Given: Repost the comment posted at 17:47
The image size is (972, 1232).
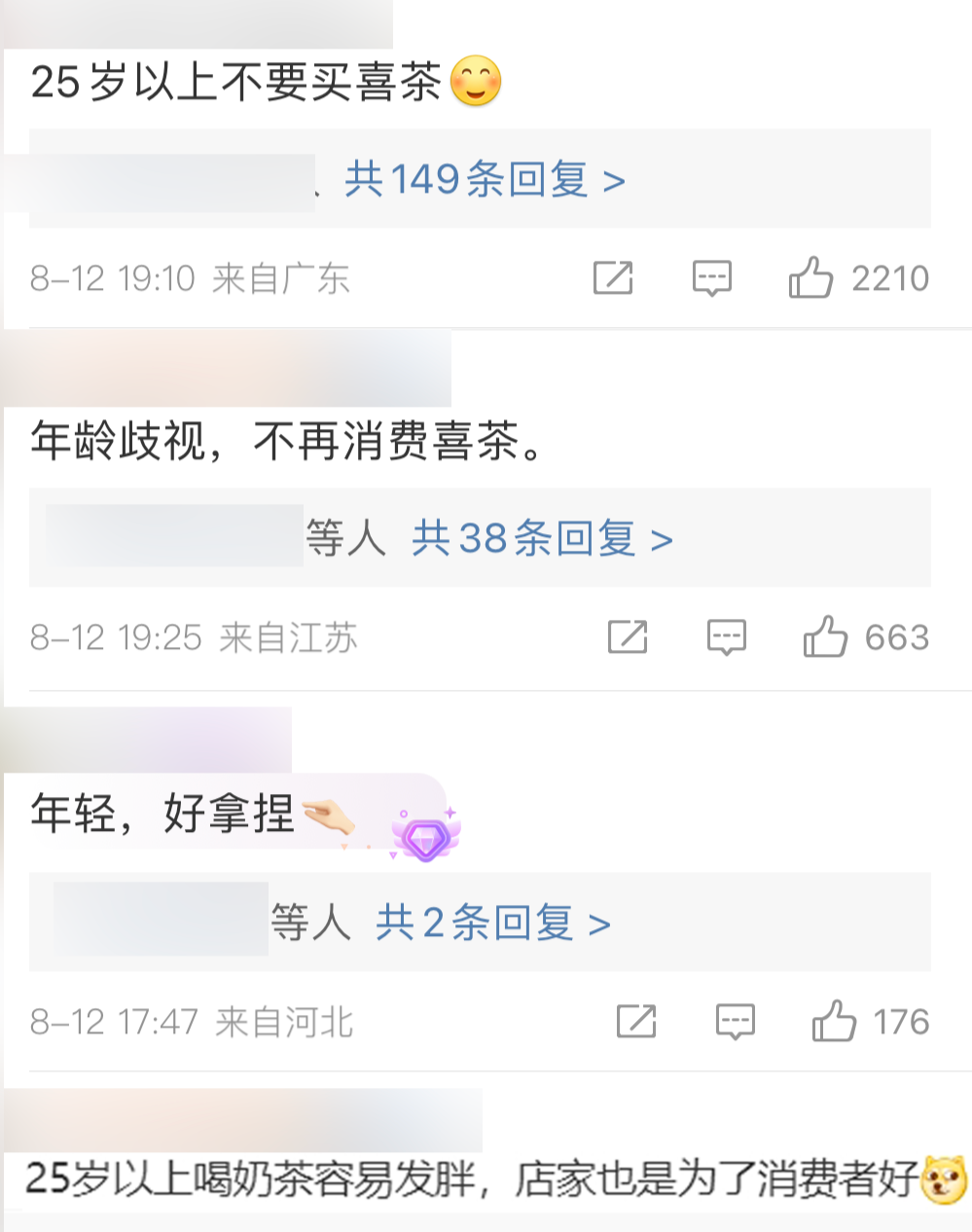Looking at the screenshot, I should pos(636,1022).
